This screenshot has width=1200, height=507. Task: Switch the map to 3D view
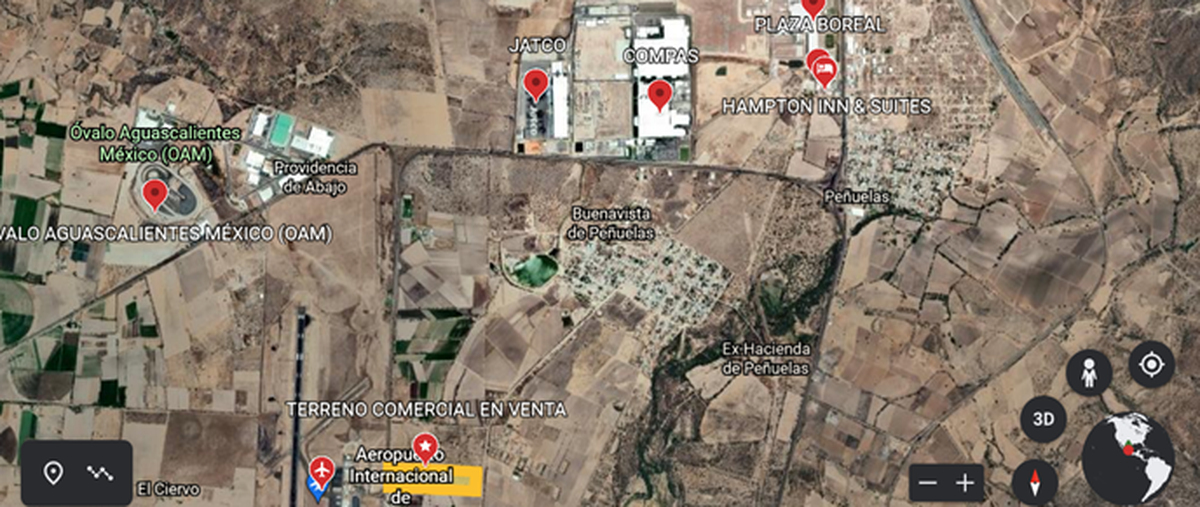click(x=1043, y=419)
